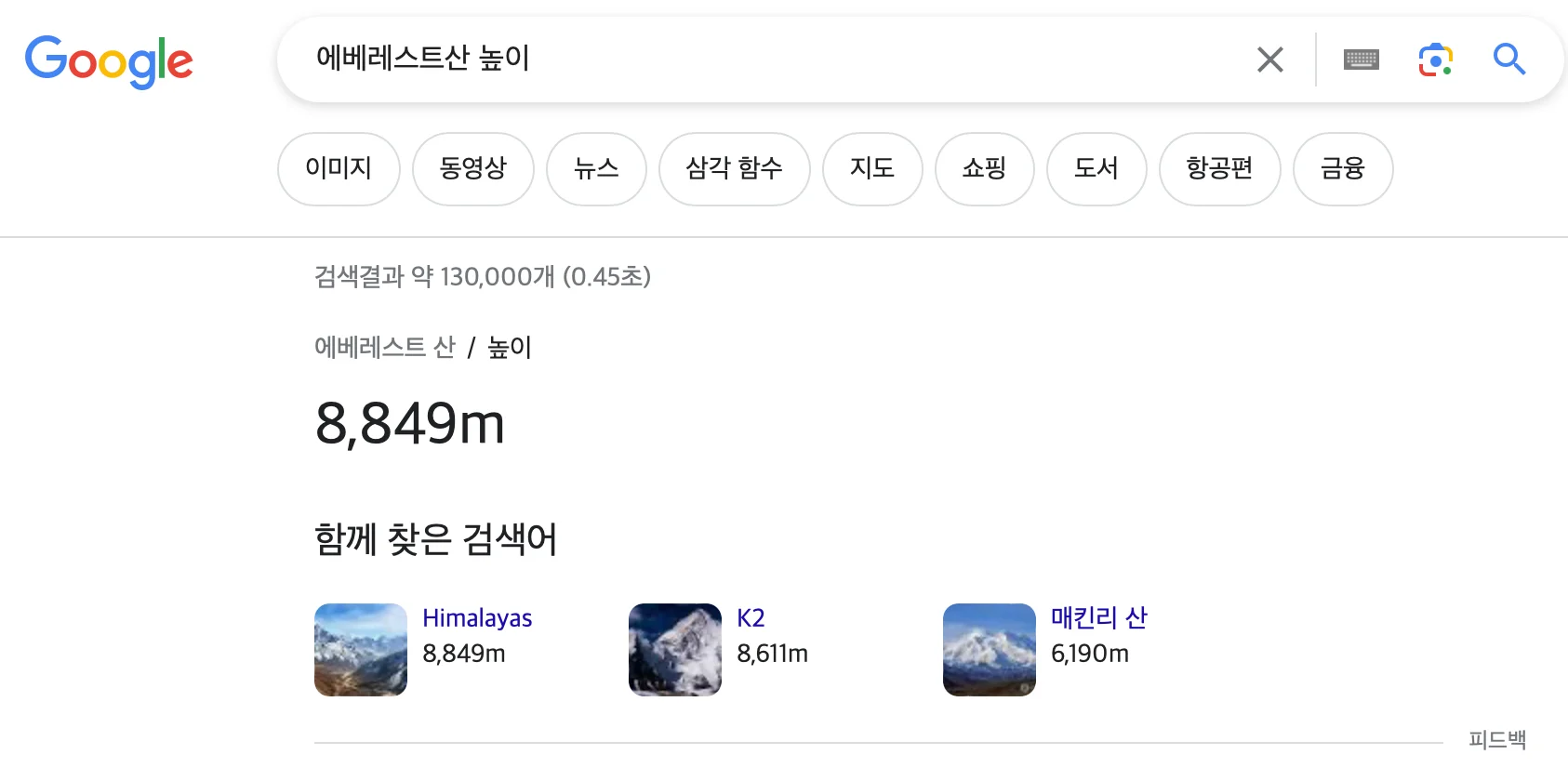Clear the search query text
This screenshot has height=768, width=1568.
click(1269, 60)
